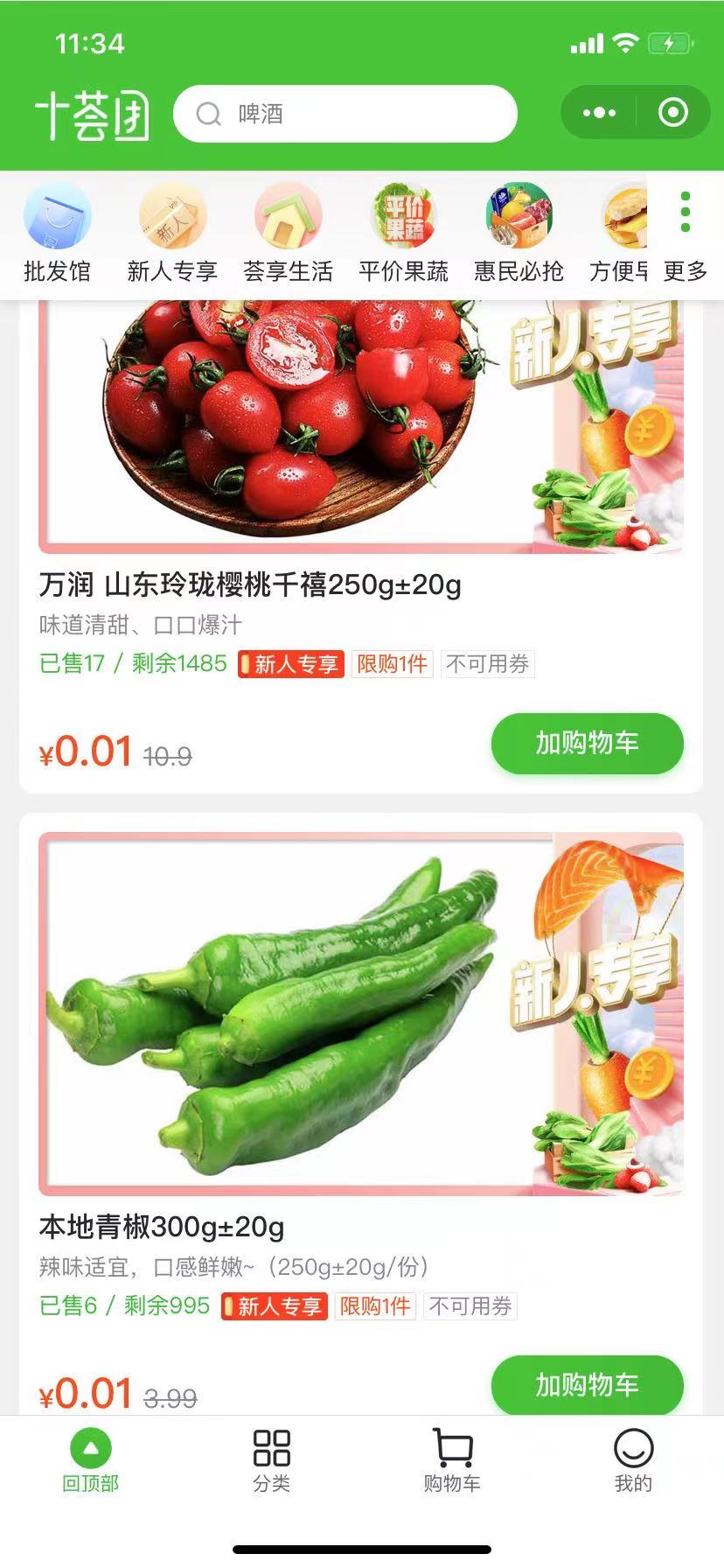The height and width of the screenshot is (1568, 724).
Task: View the 万润 山东玲珑樱桃千禧 product
Action: point(250,584)
